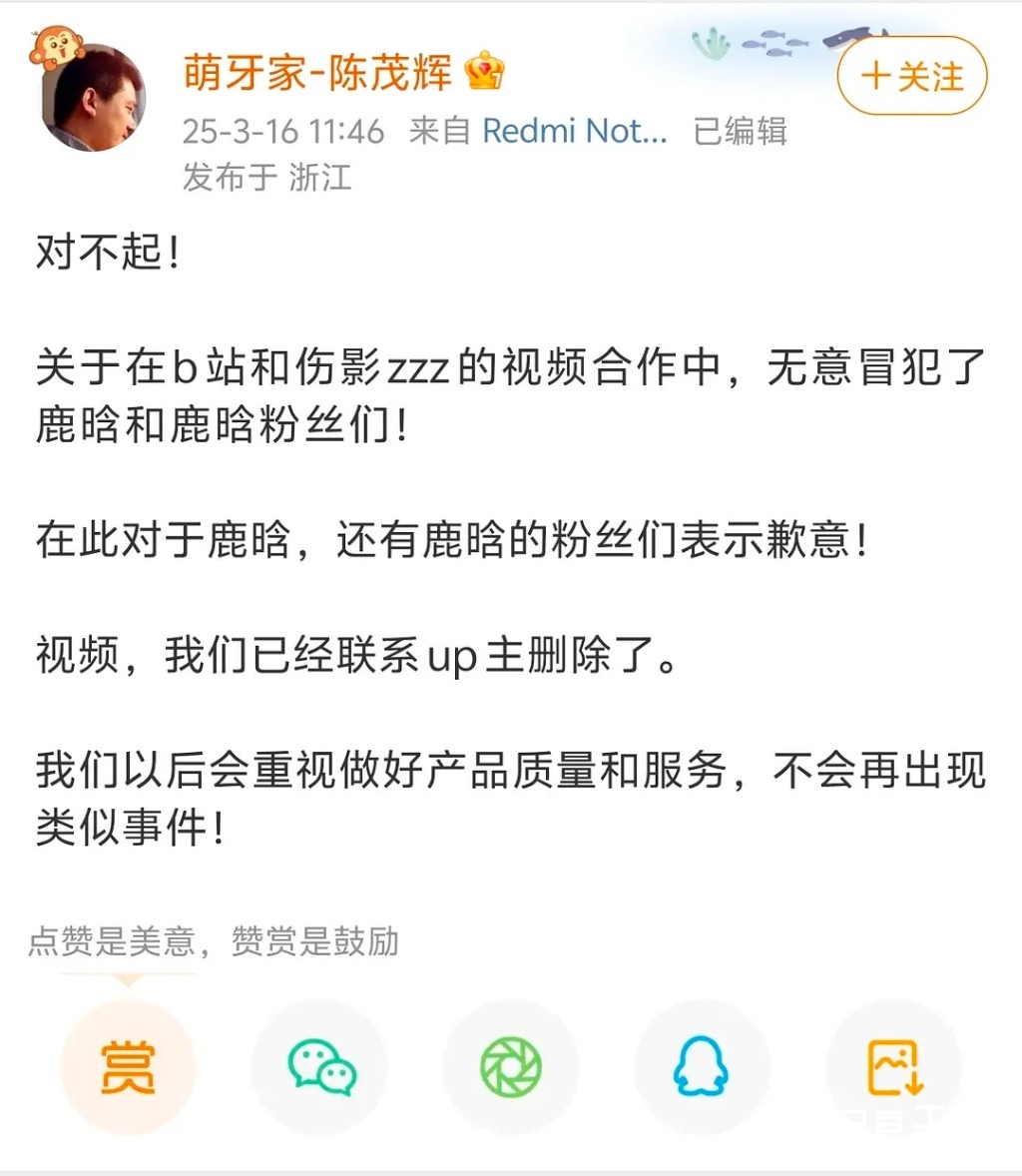Open the poster's profile avatar
Image resolution: width=1022 pixels, height=1176 pixels.
click(x=93, y=99)
